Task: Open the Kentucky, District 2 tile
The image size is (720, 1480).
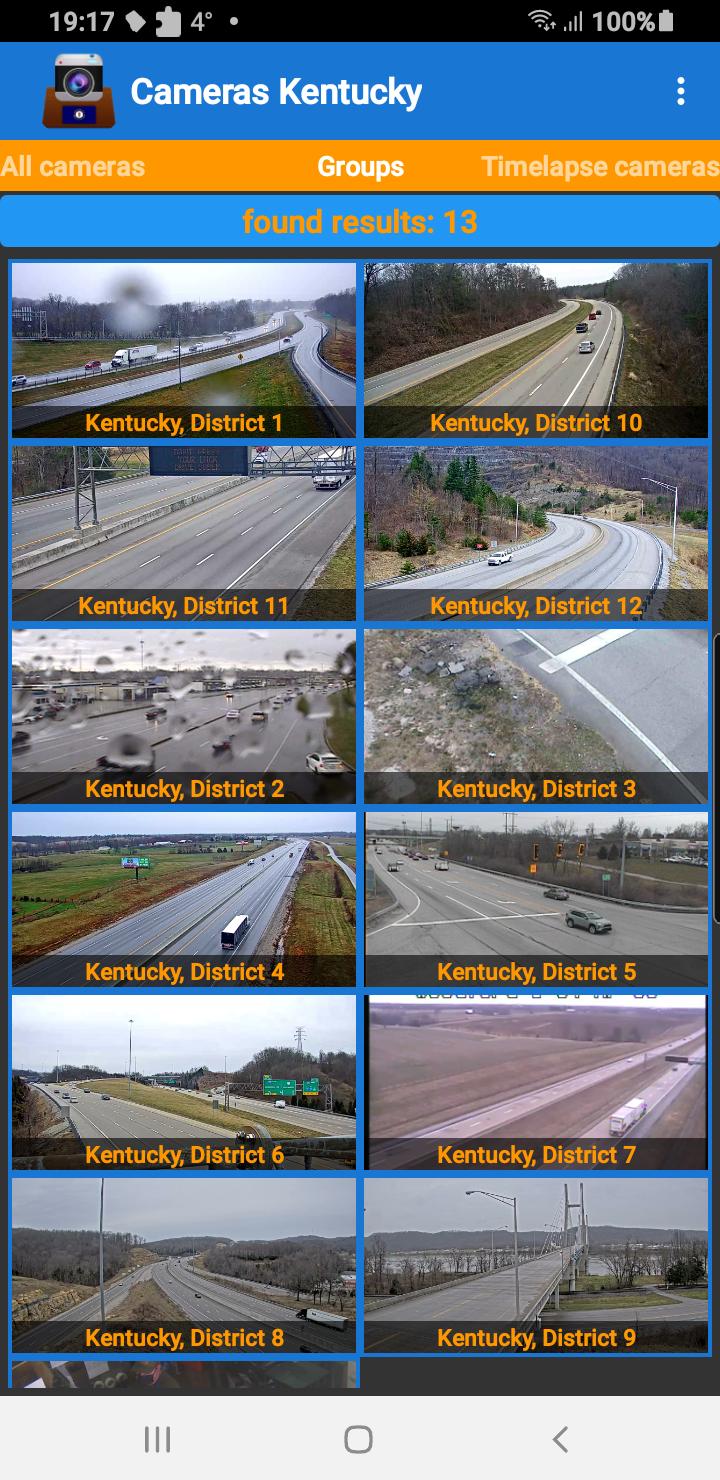Action: click(184, 716)
